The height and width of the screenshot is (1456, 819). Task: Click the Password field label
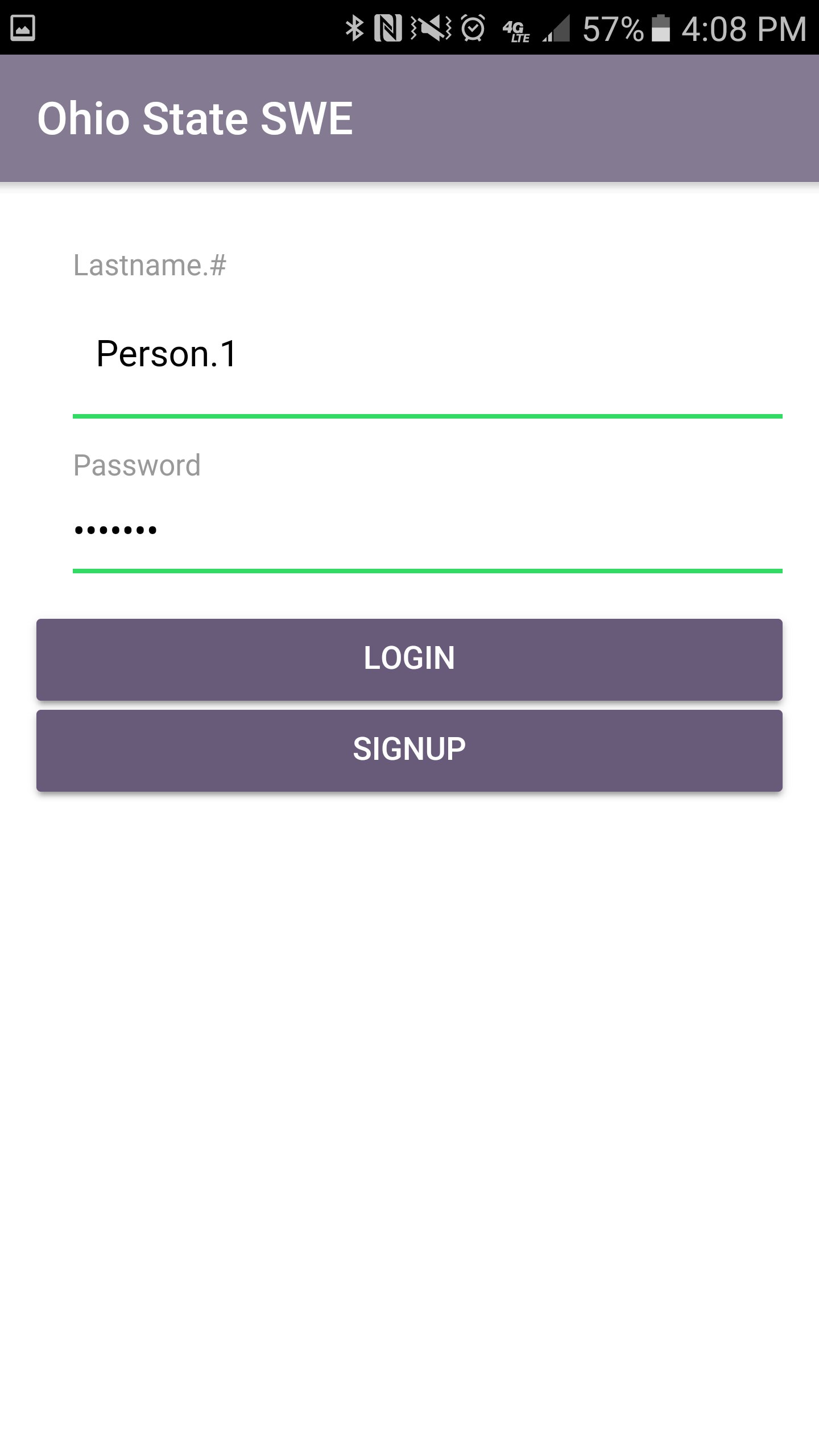136,465
